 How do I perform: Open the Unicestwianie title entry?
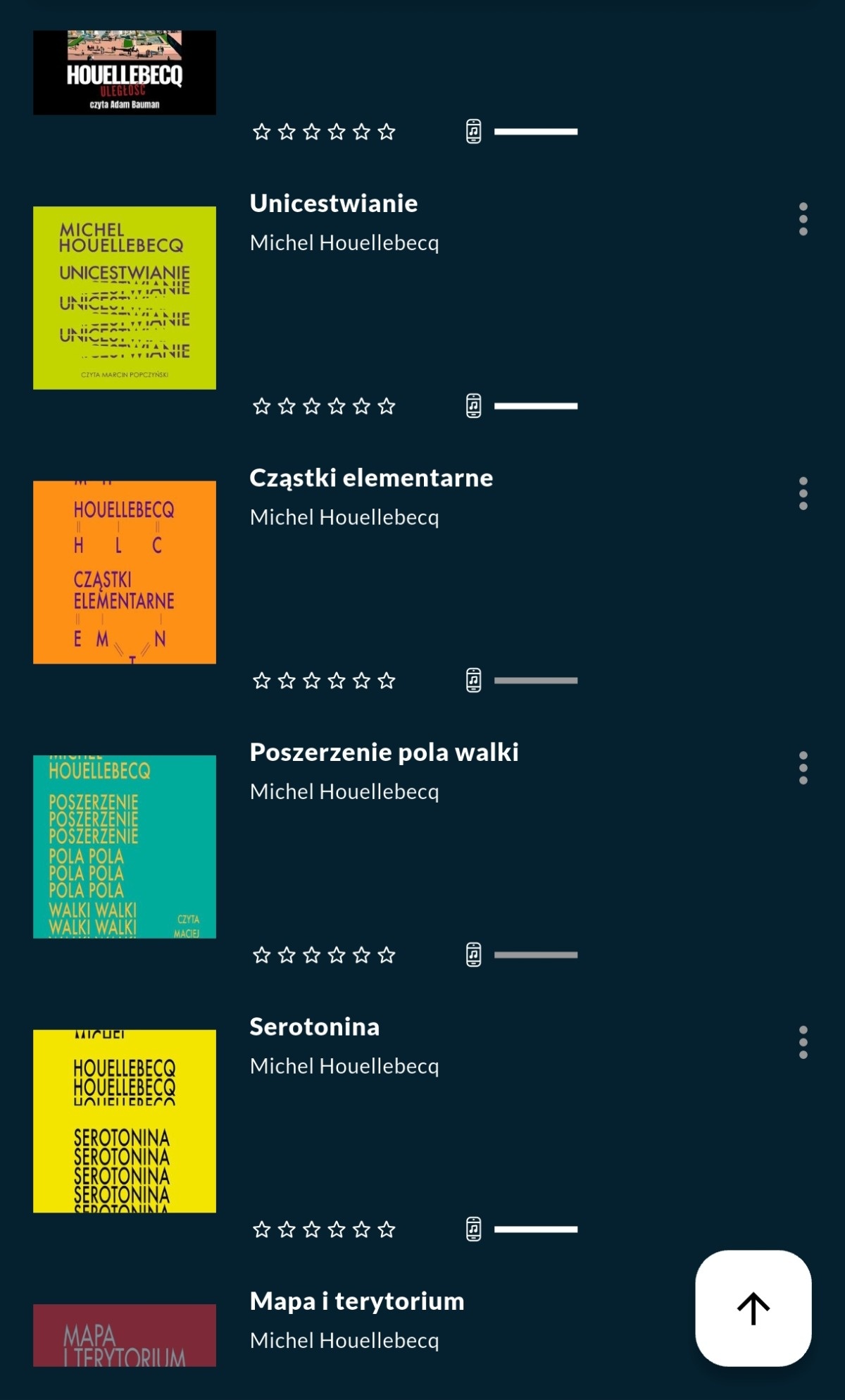tap(334, 204)
